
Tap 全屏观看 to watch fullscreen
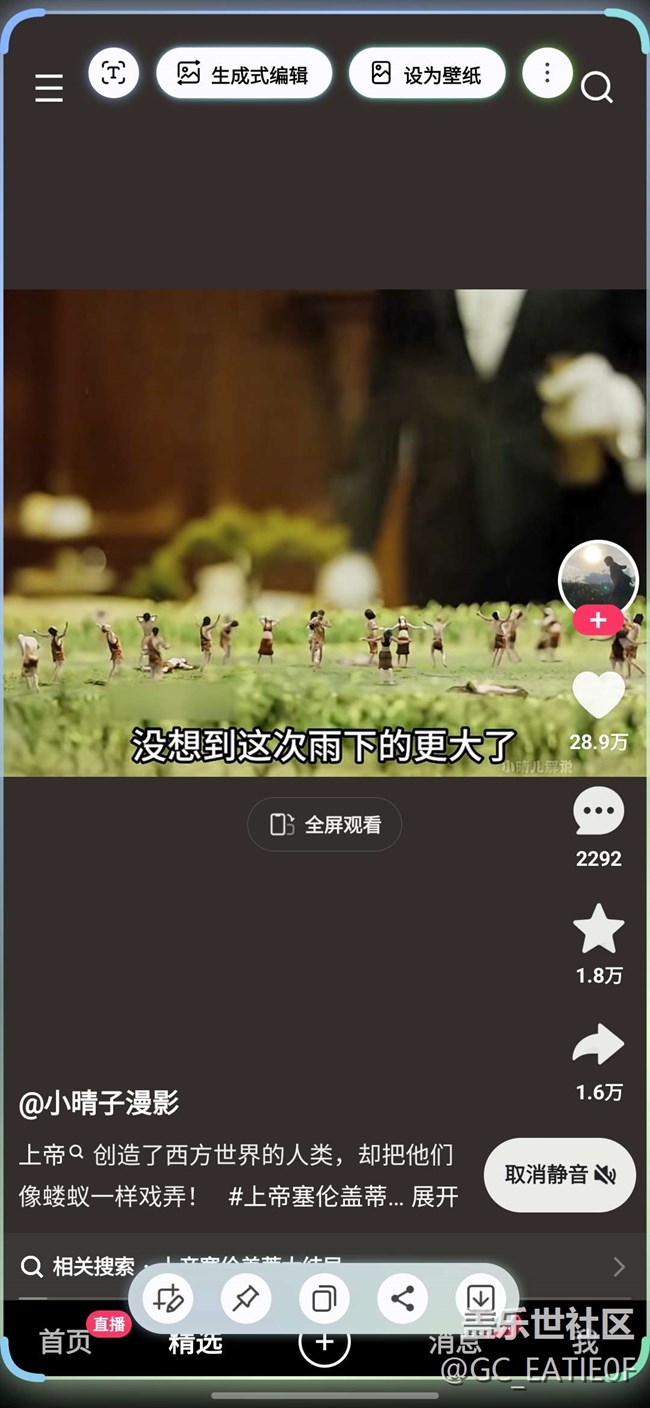(325, 825)
